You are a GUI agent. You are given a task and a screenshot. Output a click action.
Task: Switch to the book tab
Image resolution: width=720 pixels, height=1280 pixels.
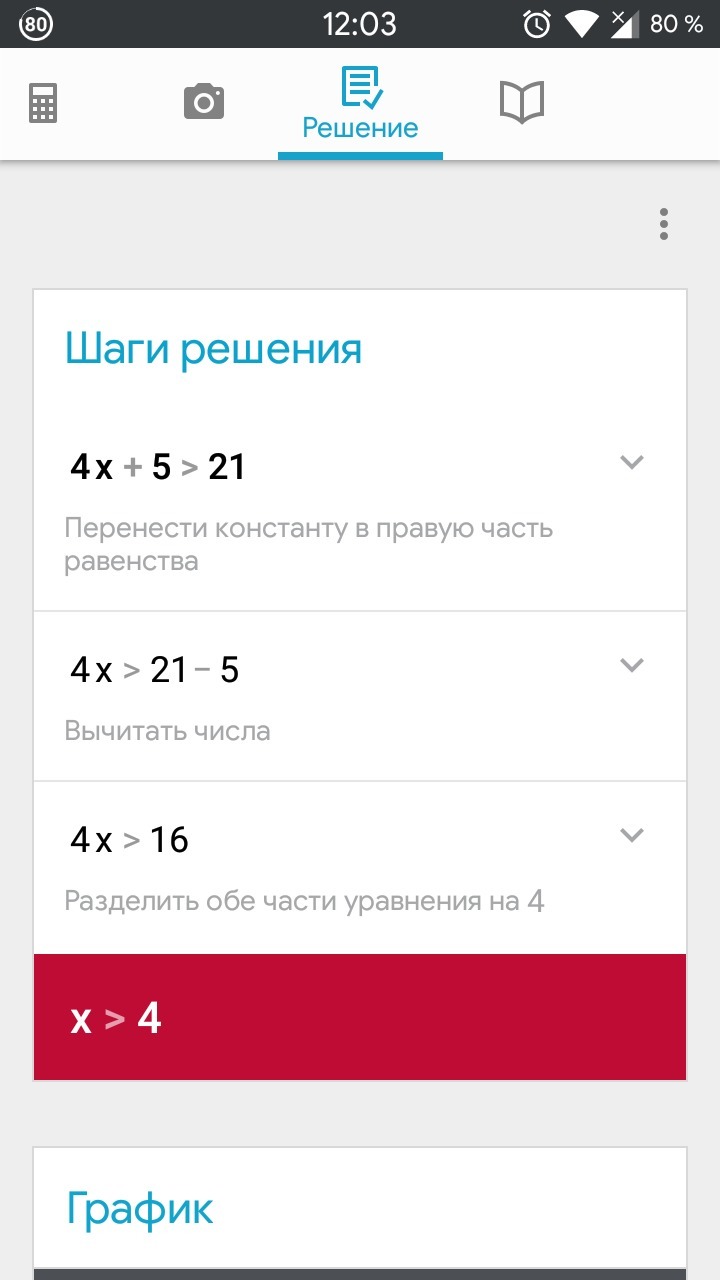click(521, 102)
